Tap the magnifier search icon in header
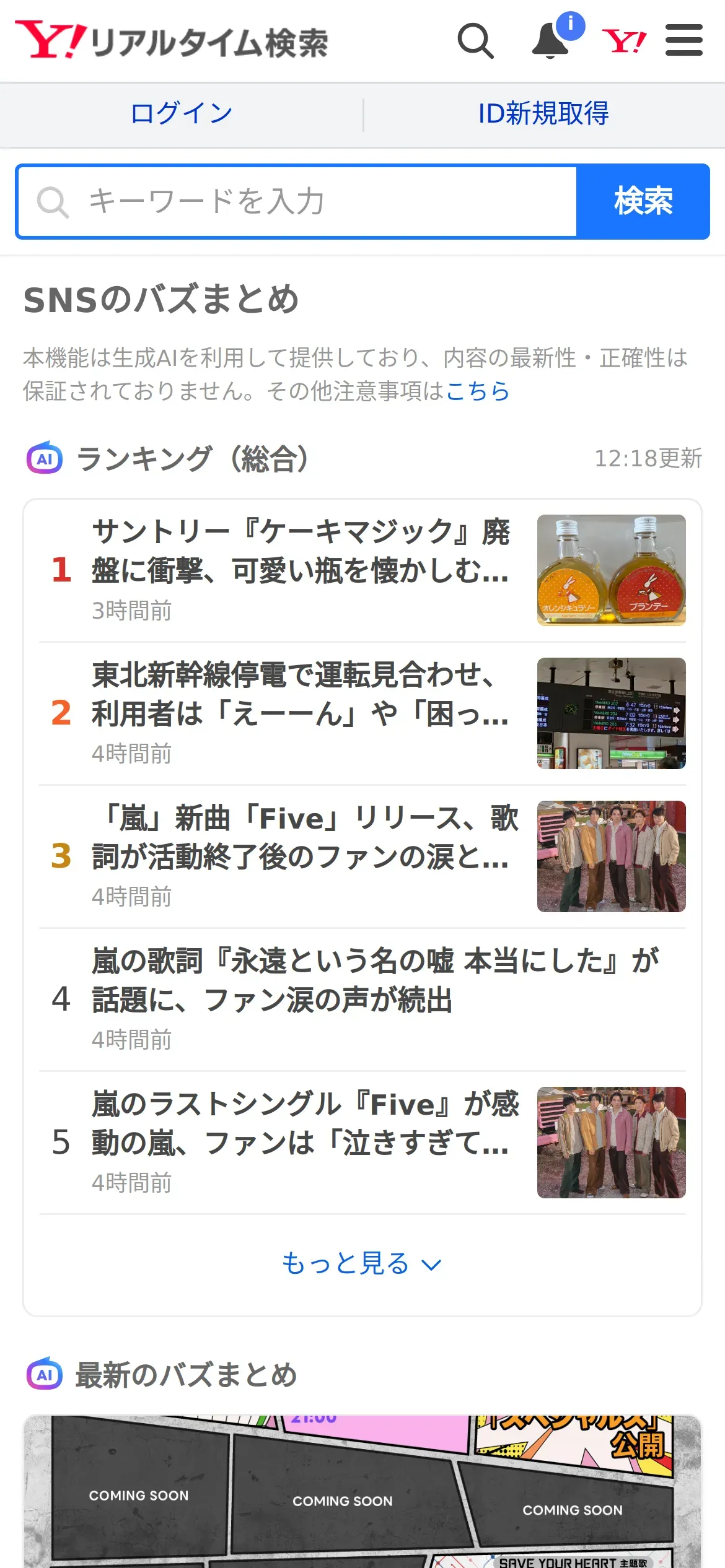The image size is (725, 1568). coord(475,41)
